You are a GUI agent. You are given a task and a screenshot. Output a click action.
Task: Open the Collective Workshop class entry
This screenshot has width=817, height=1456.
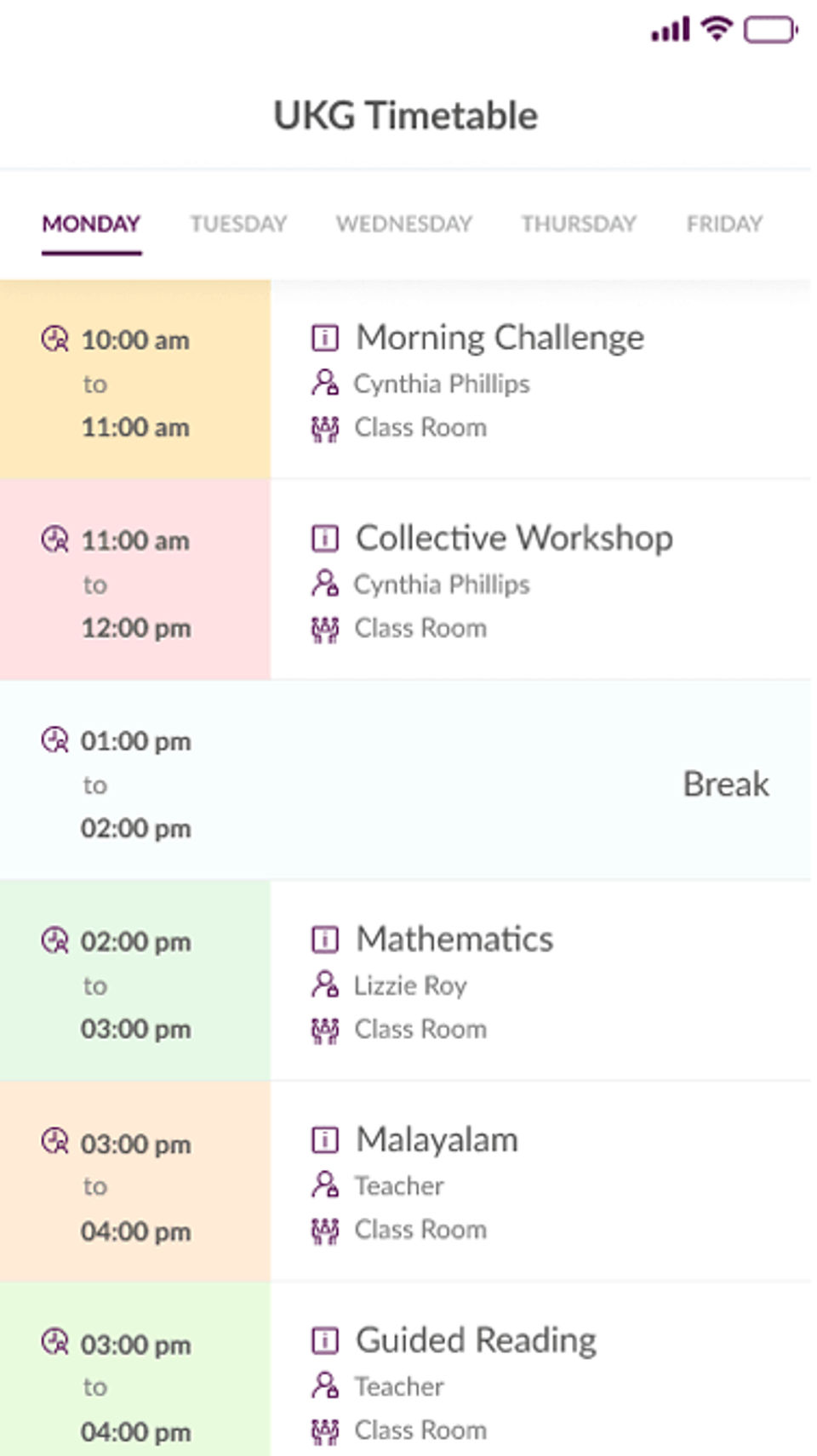(514, 539)
